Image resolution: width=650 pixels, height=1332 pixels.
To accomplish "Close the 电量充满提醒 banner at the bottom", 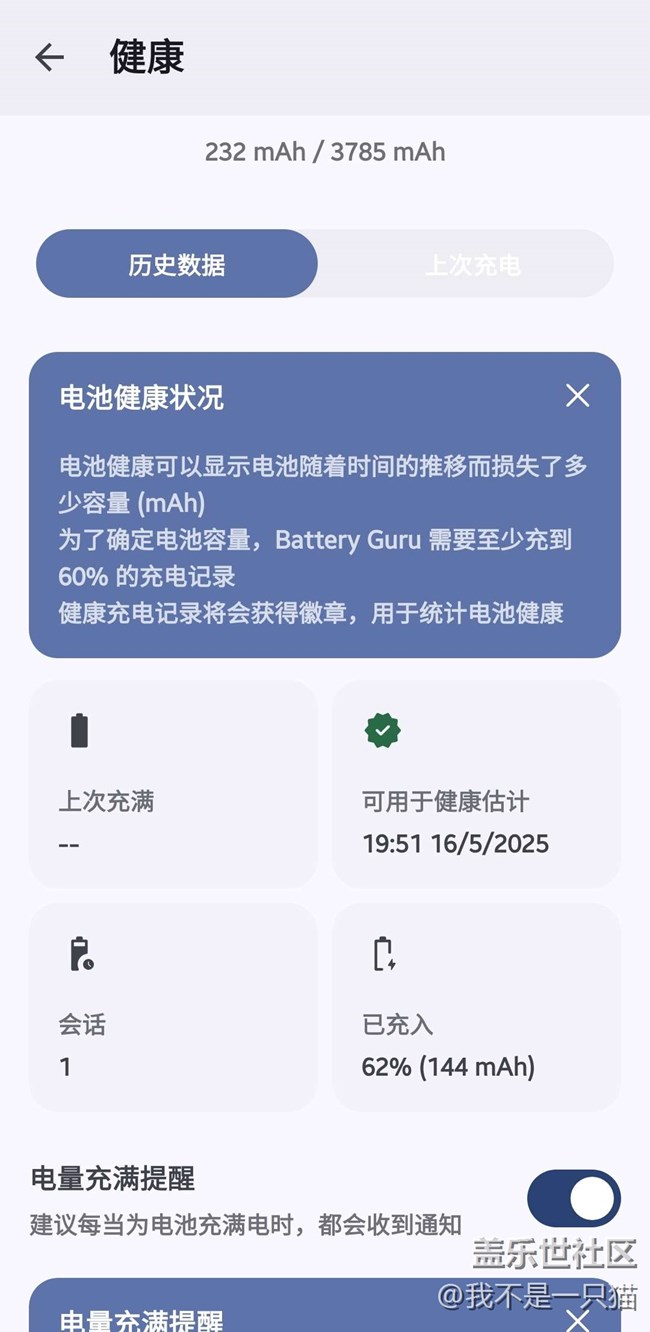I will pyautogui.click(x=577, y=1319).
